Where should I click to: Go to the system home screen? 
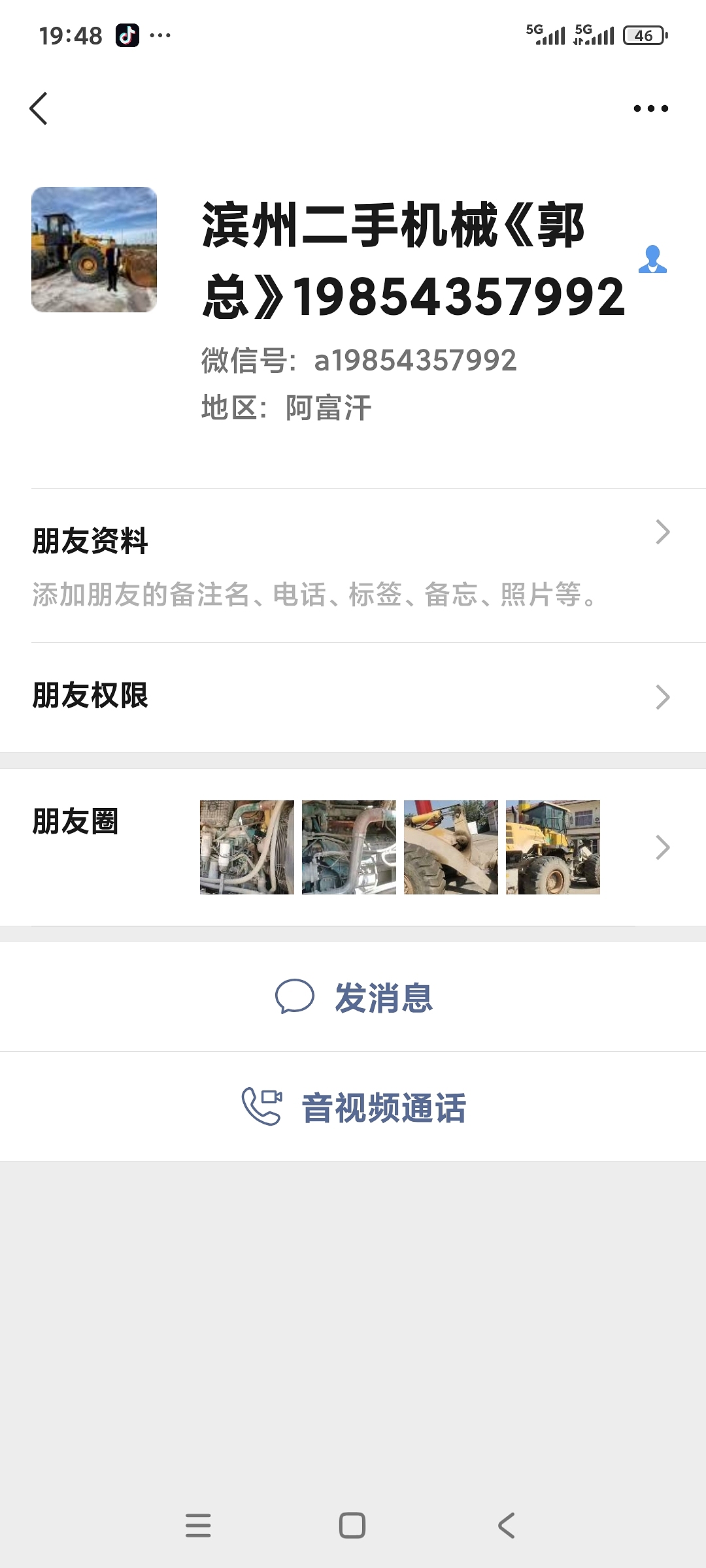[x=352, y=1526]
